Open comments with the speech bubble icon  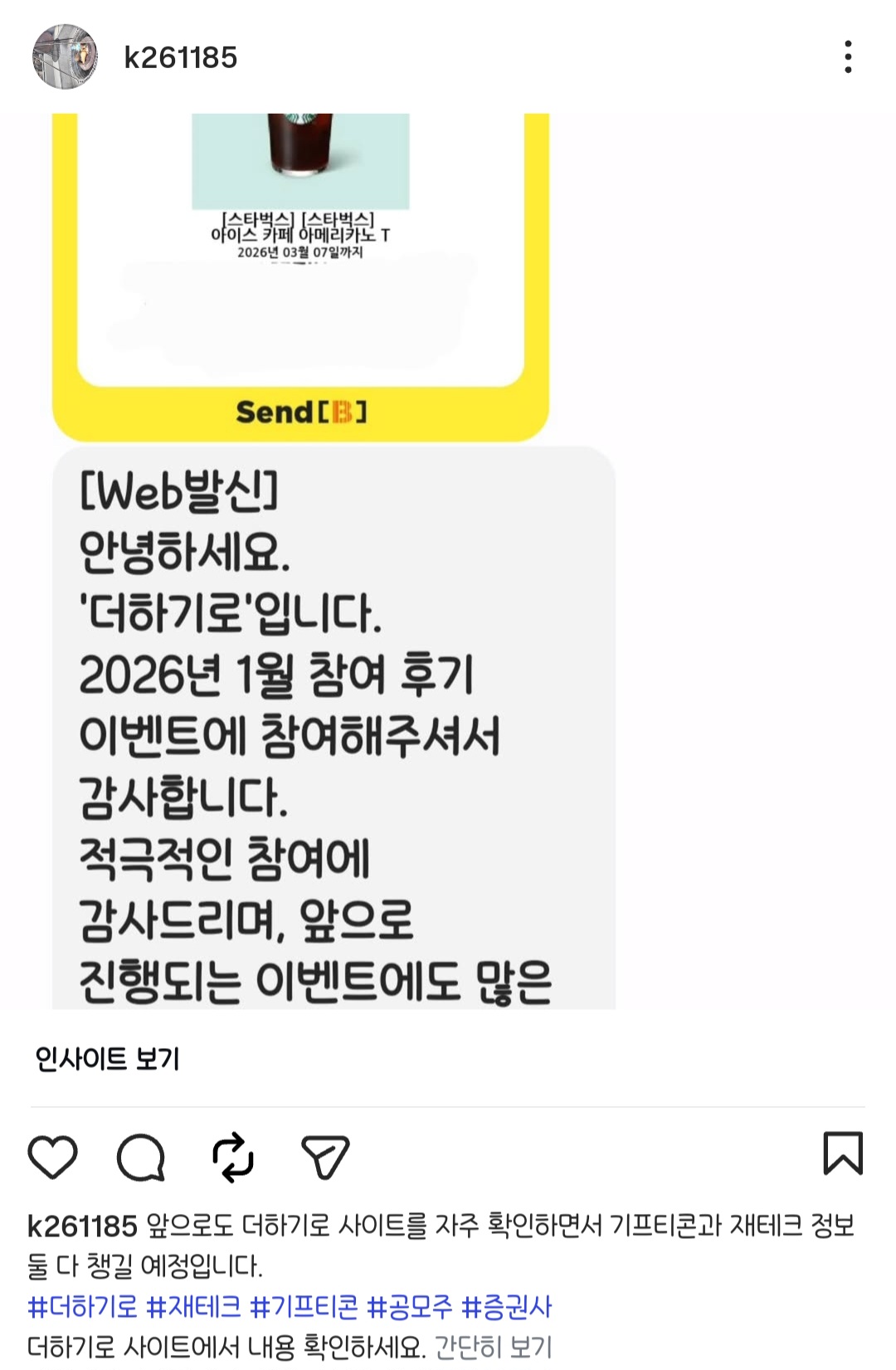141,1157
